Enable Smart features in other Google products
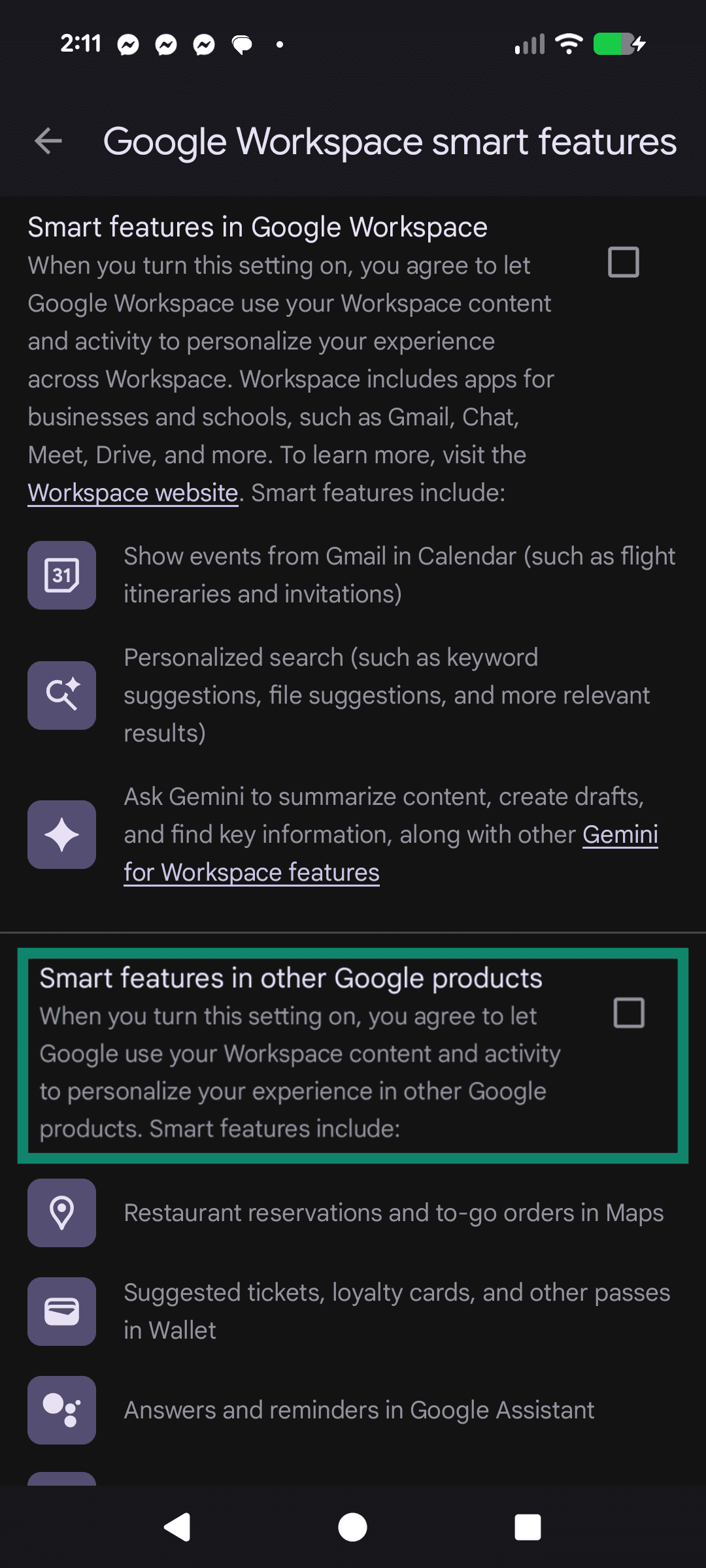Screen dimensions: 706x1568 pos(630,1014)
